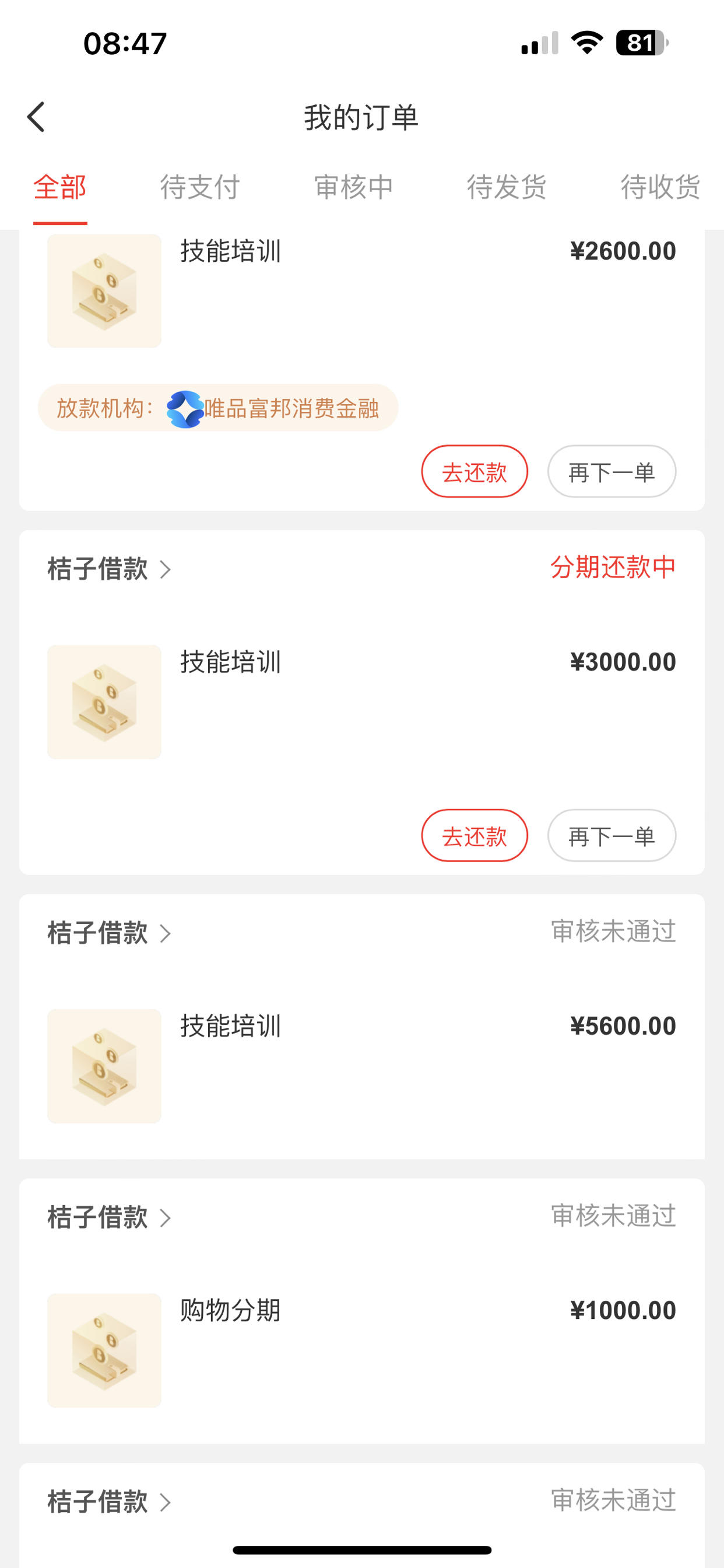
Task: Switch to the 审核中 tab
Action: click(x=353, y=187)
